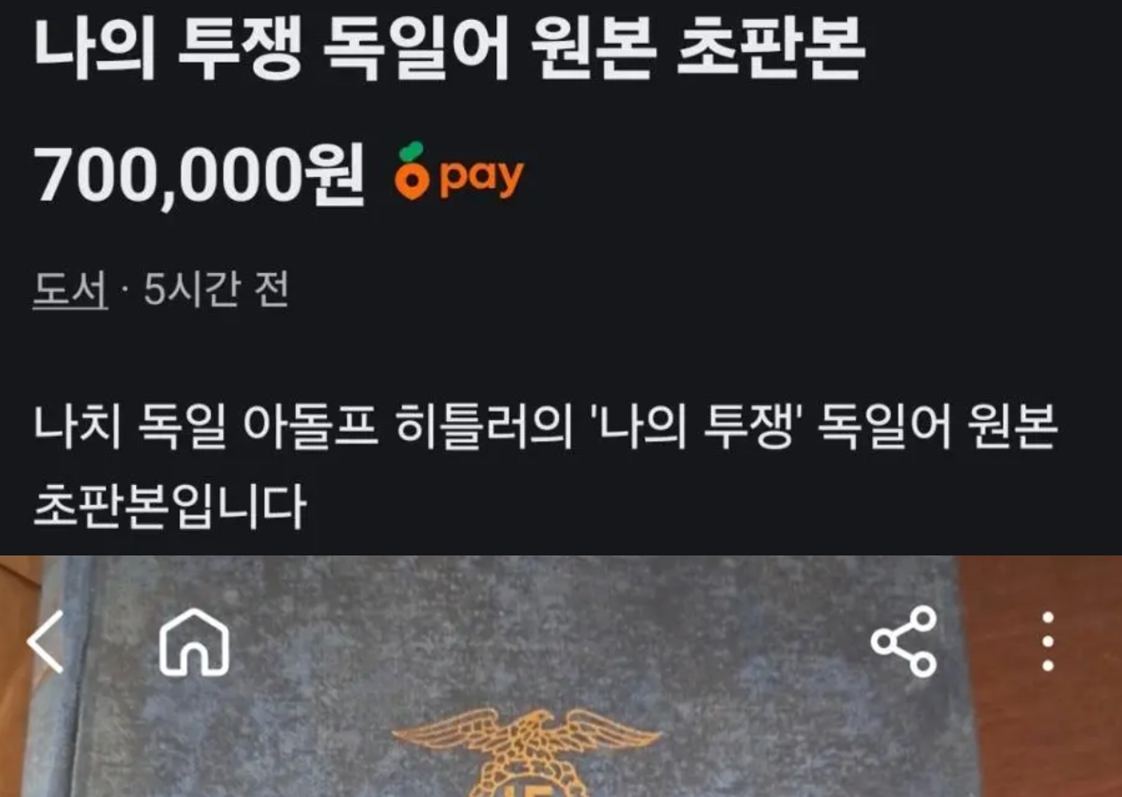Open the 도서 category link
Screen dimensions: 1122x797
(x=70, y=291)
